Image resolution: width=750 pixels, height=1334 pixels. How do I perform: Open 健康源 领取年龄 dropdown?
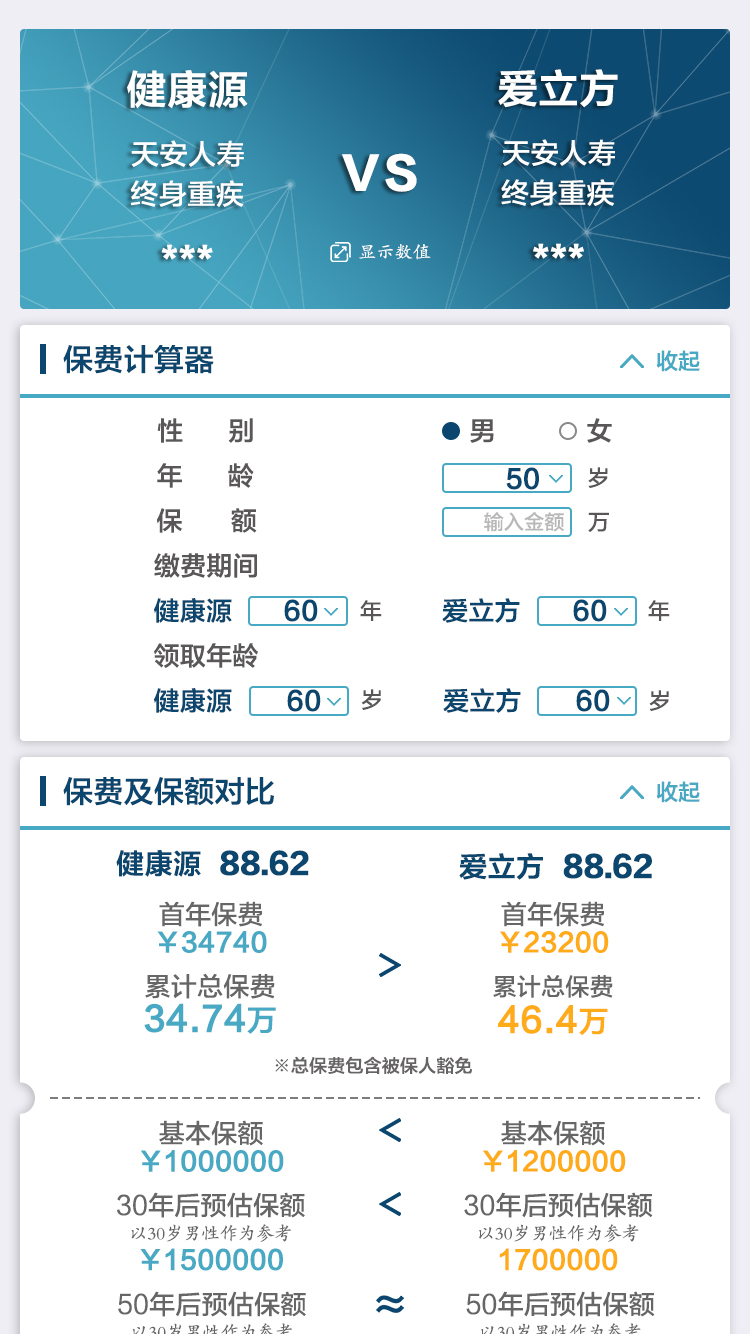[x=299, y=701]
